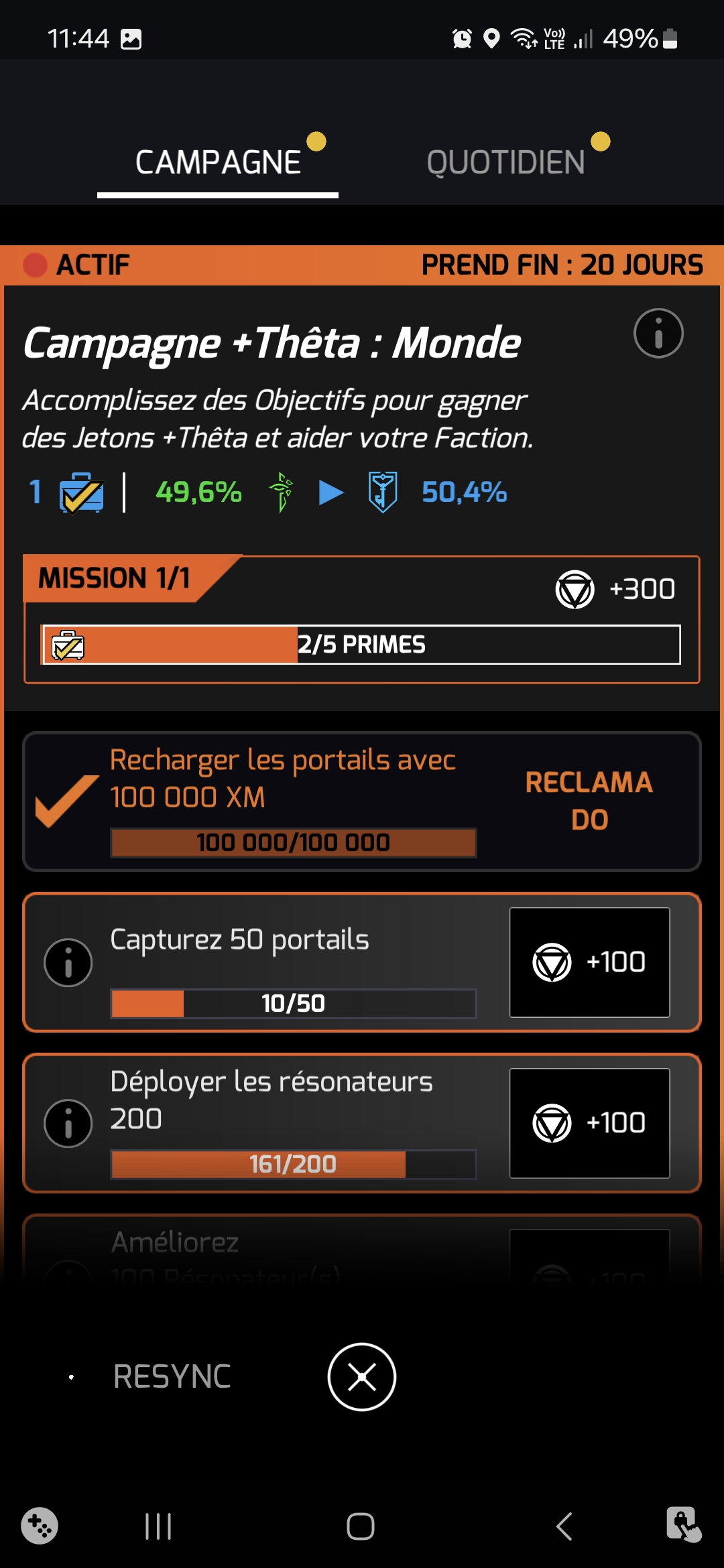
Task: Tap the +100 reward for Capturez 50 portails
Action: [589, 962]
